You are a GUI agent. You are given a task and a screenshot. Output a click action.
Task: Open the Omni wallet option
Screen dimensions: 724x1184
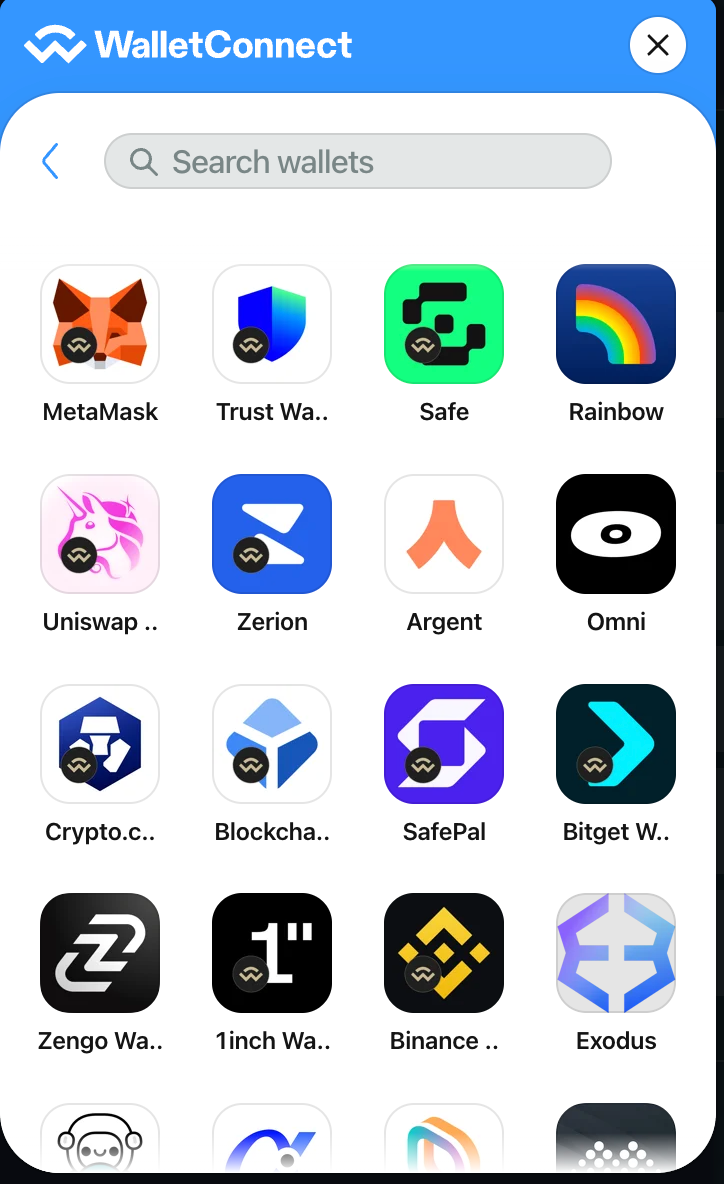[616, 534]
